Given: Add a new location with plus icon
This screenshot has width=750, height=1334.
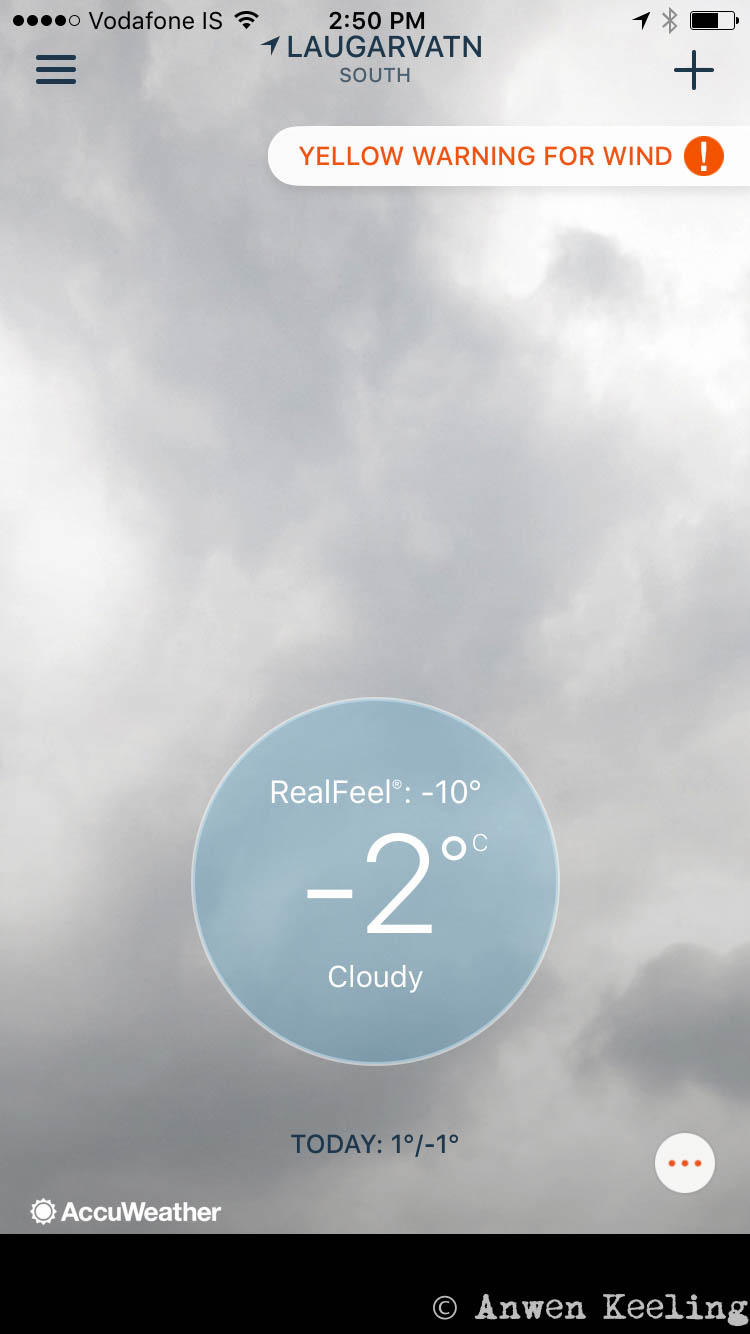Looking at the screenshot, I should (x=693, y=70).
